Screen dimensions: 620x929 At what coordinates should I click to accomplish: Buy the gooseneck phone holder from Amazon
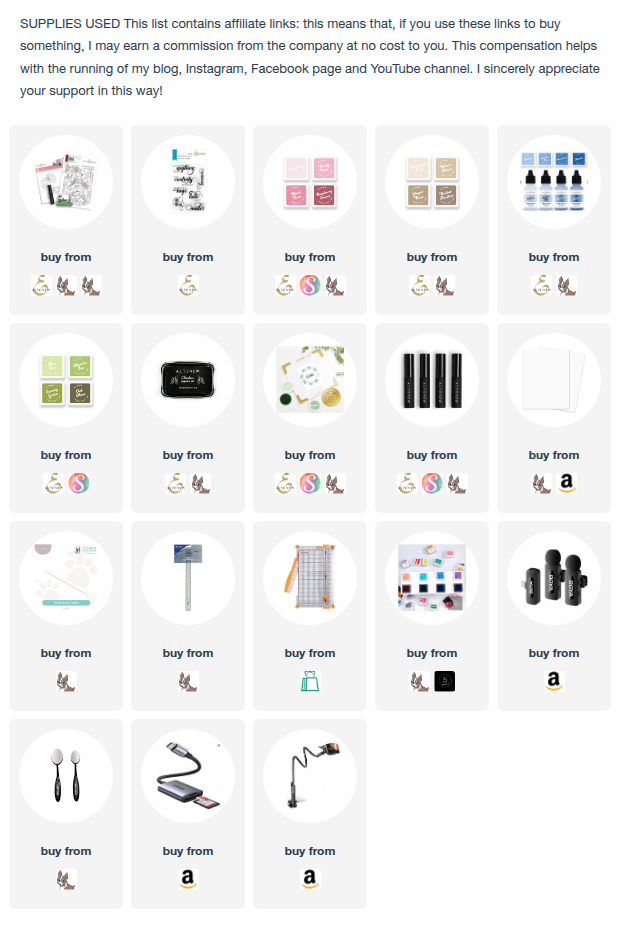coord(309,880)
